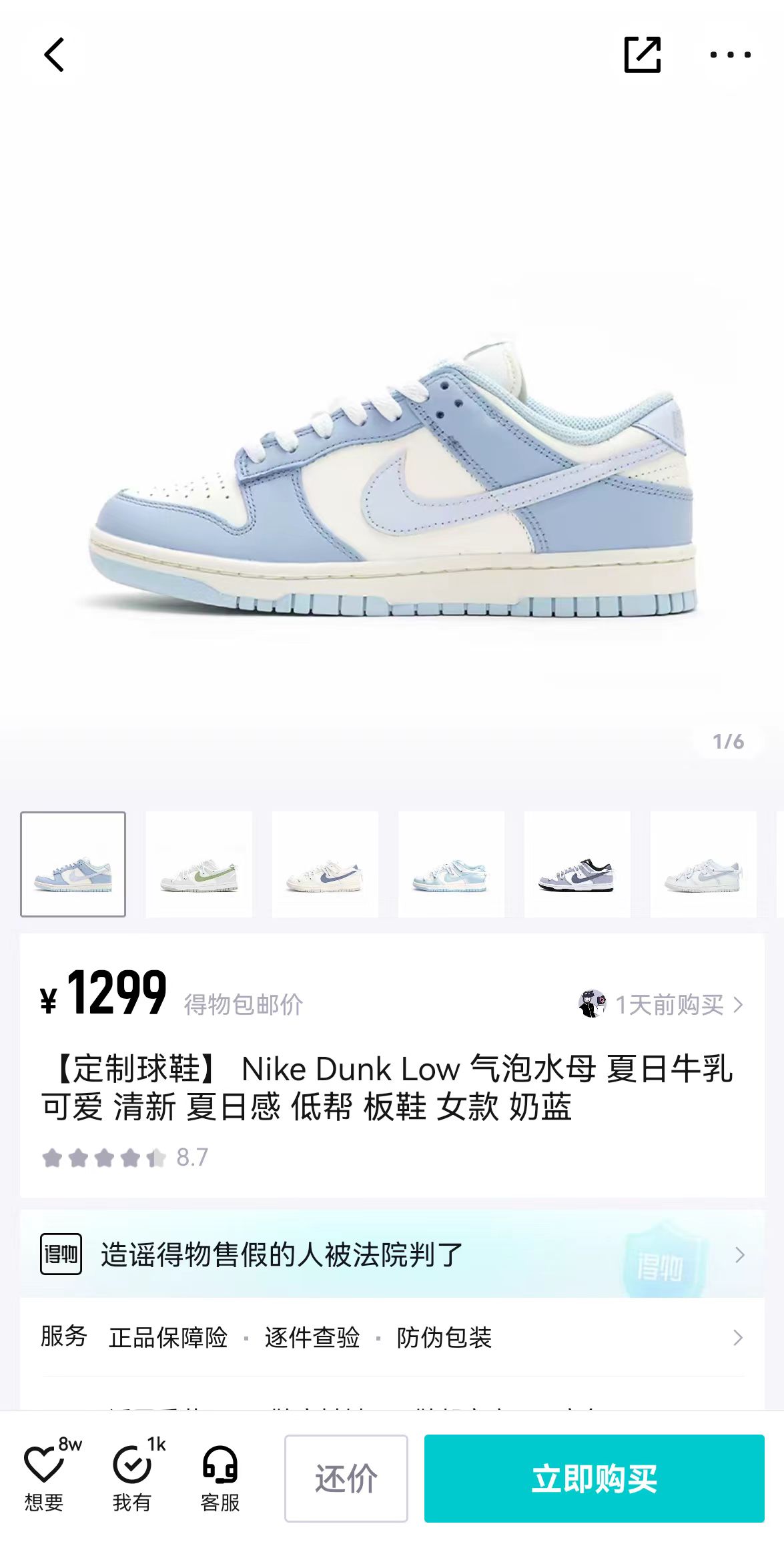This screenshot has width=784, height=1546.
Task: Choose the light blue laced shoe thumbnail
Action: click(x=451, y=864)
